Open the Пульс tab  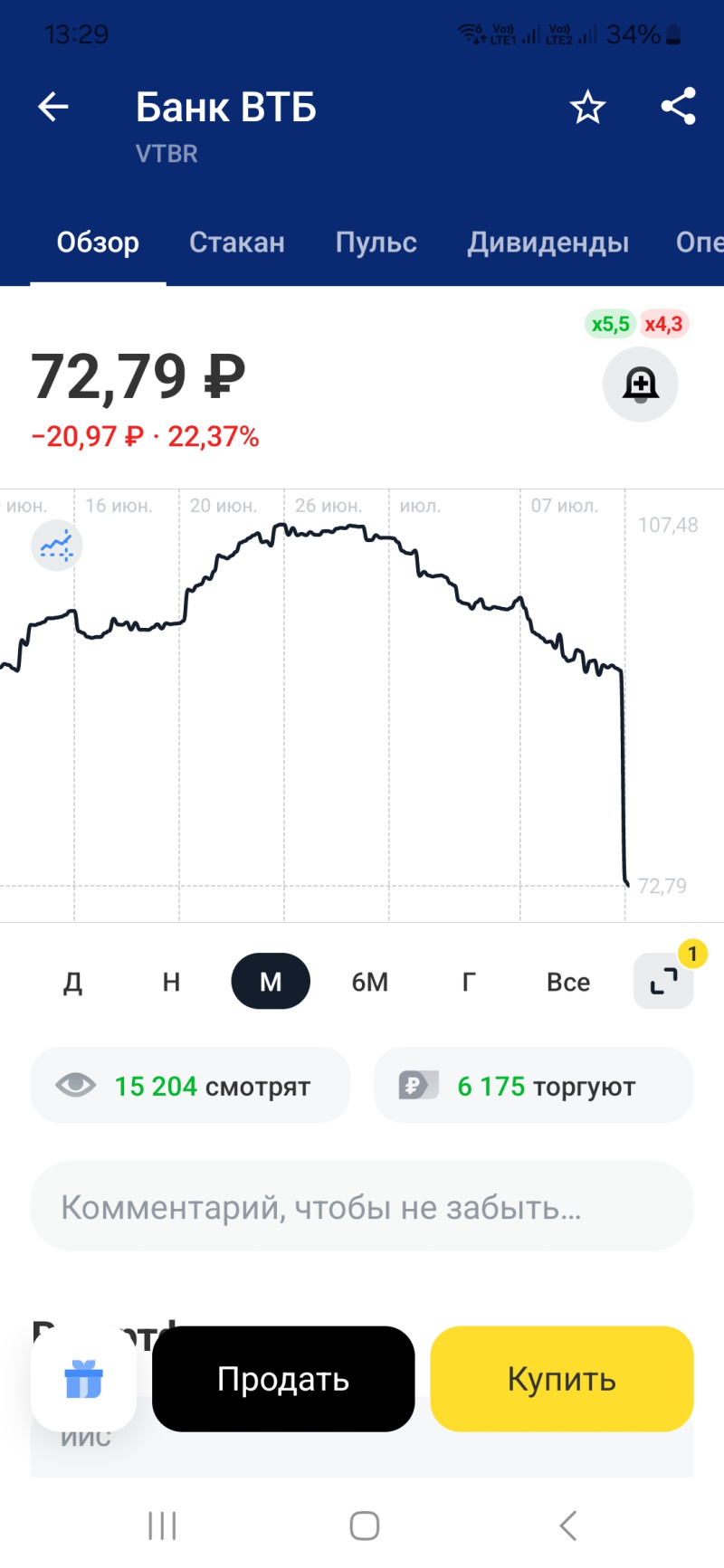(x=376, y=242)
